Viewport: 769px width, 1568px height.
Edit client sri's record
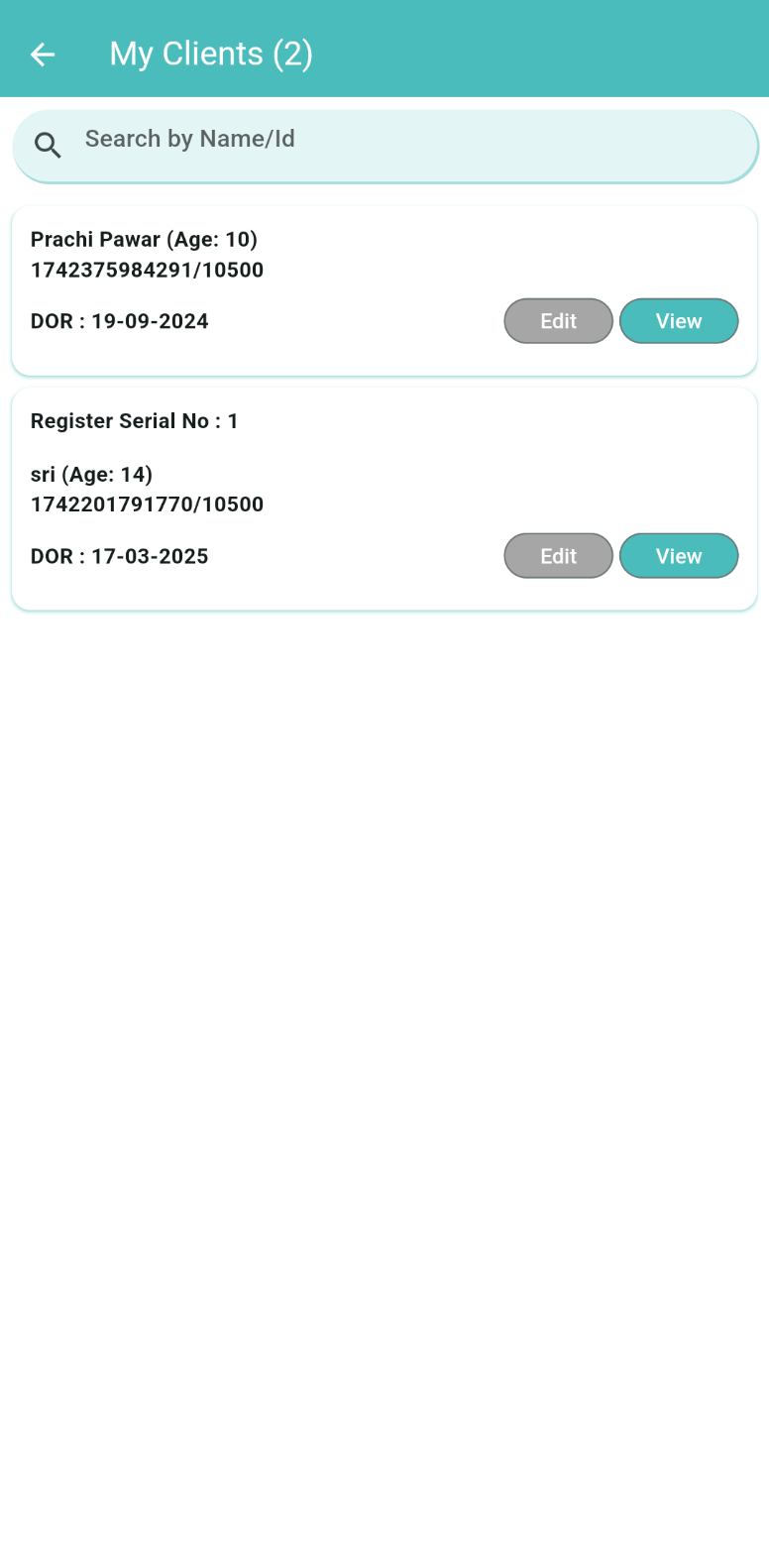point(558,556)
